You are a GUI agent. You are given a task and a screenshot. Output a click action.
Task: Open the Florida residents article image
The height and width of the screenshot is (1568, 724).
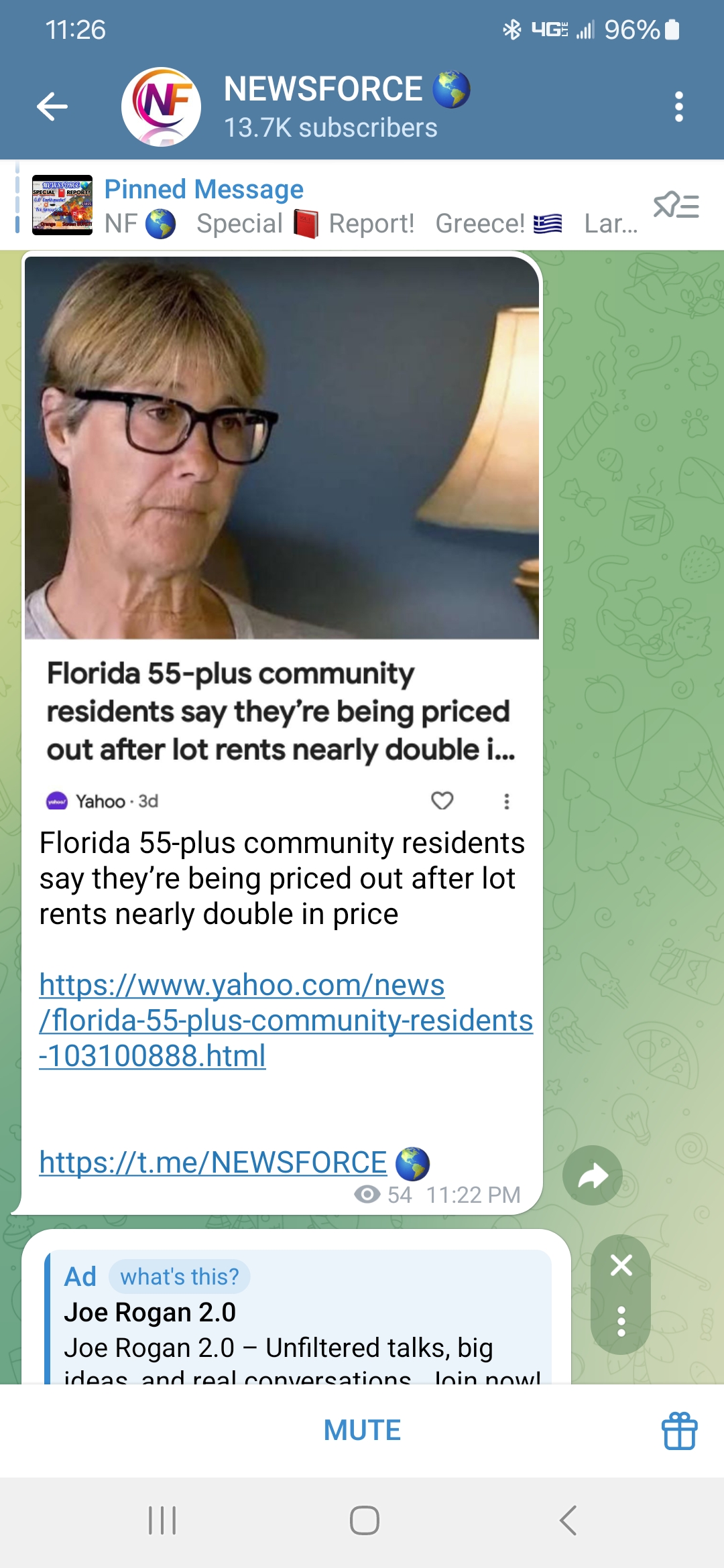[x=282, y=448]
